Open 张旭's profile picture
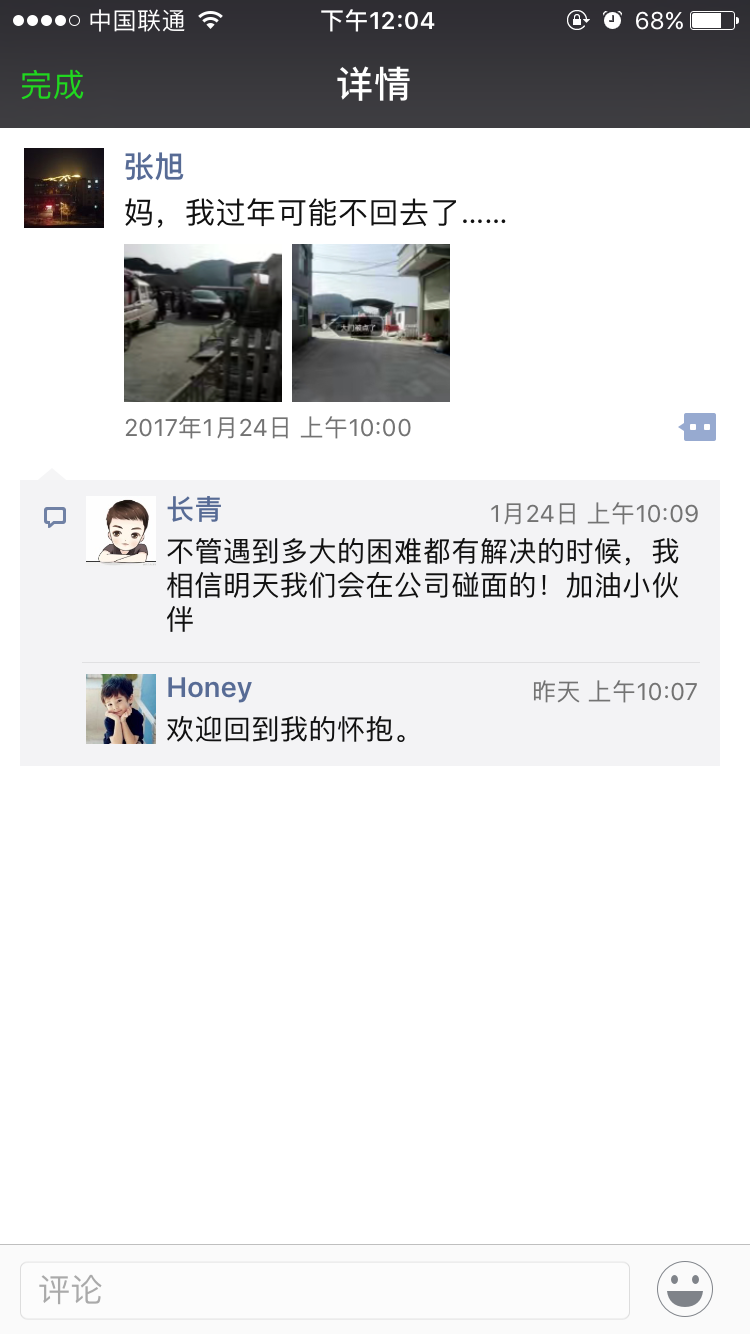Image resolution: width=750 pixels, height=1334 pixels. coord(64,188)
